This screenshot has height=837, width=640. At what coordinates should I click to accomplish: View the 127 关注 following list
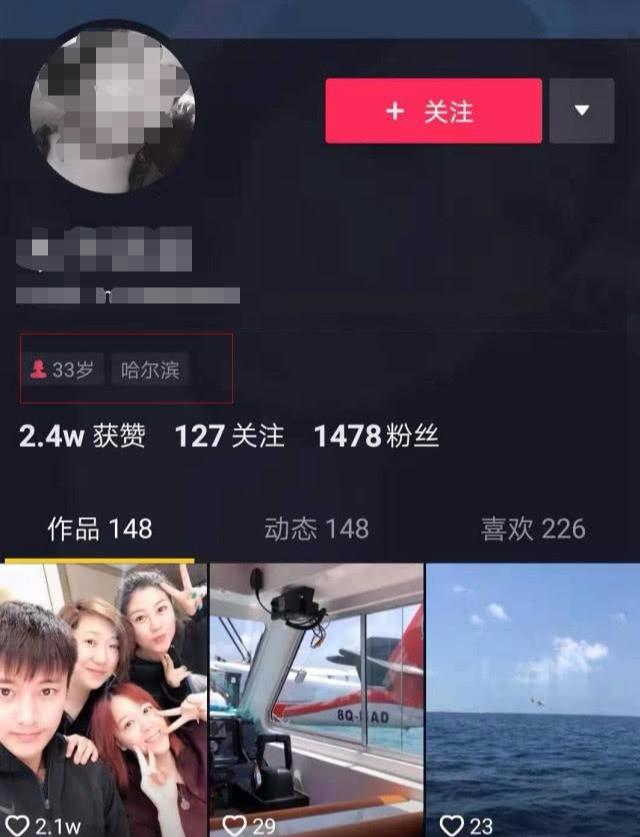(229, 436)
